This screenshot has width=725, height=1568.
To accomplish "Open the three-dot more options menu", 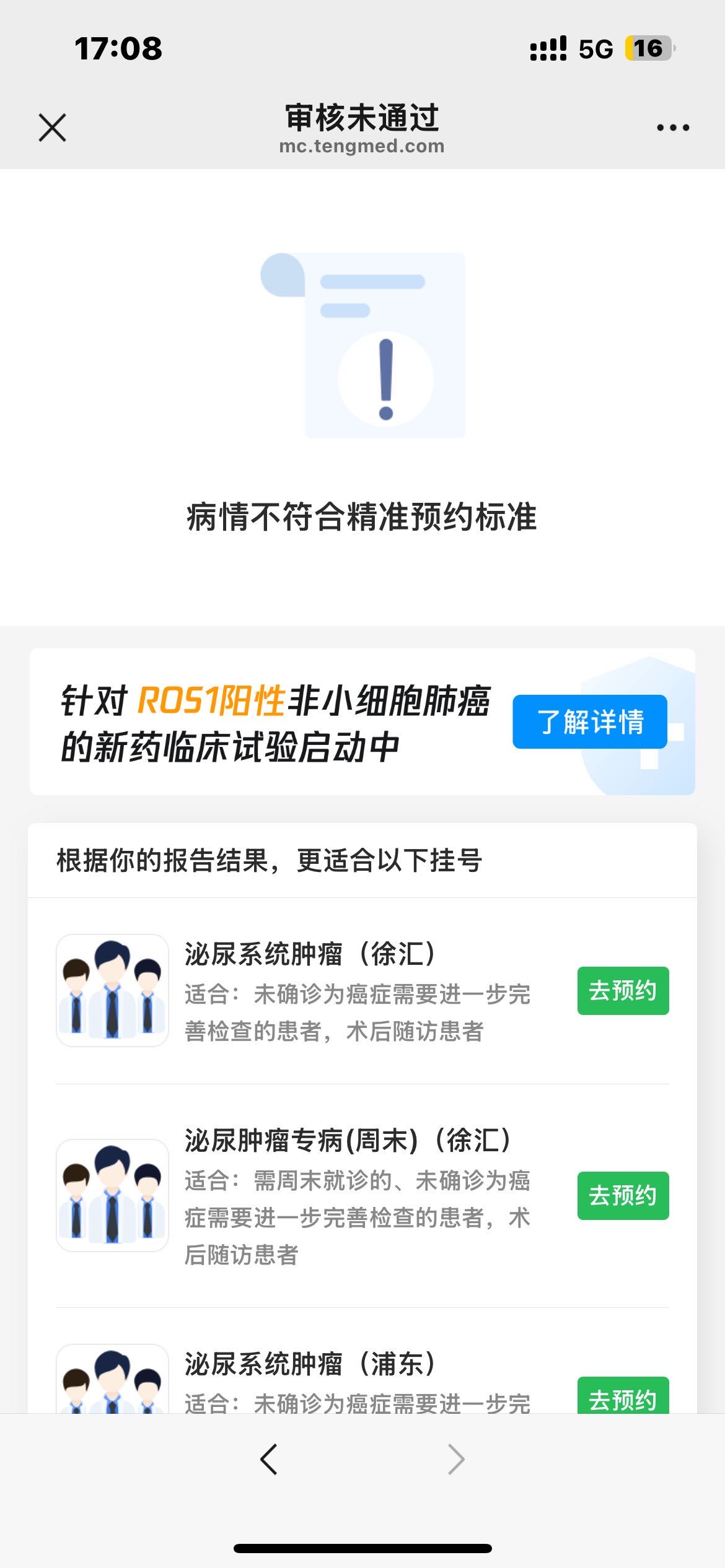I will click(672, 128).
